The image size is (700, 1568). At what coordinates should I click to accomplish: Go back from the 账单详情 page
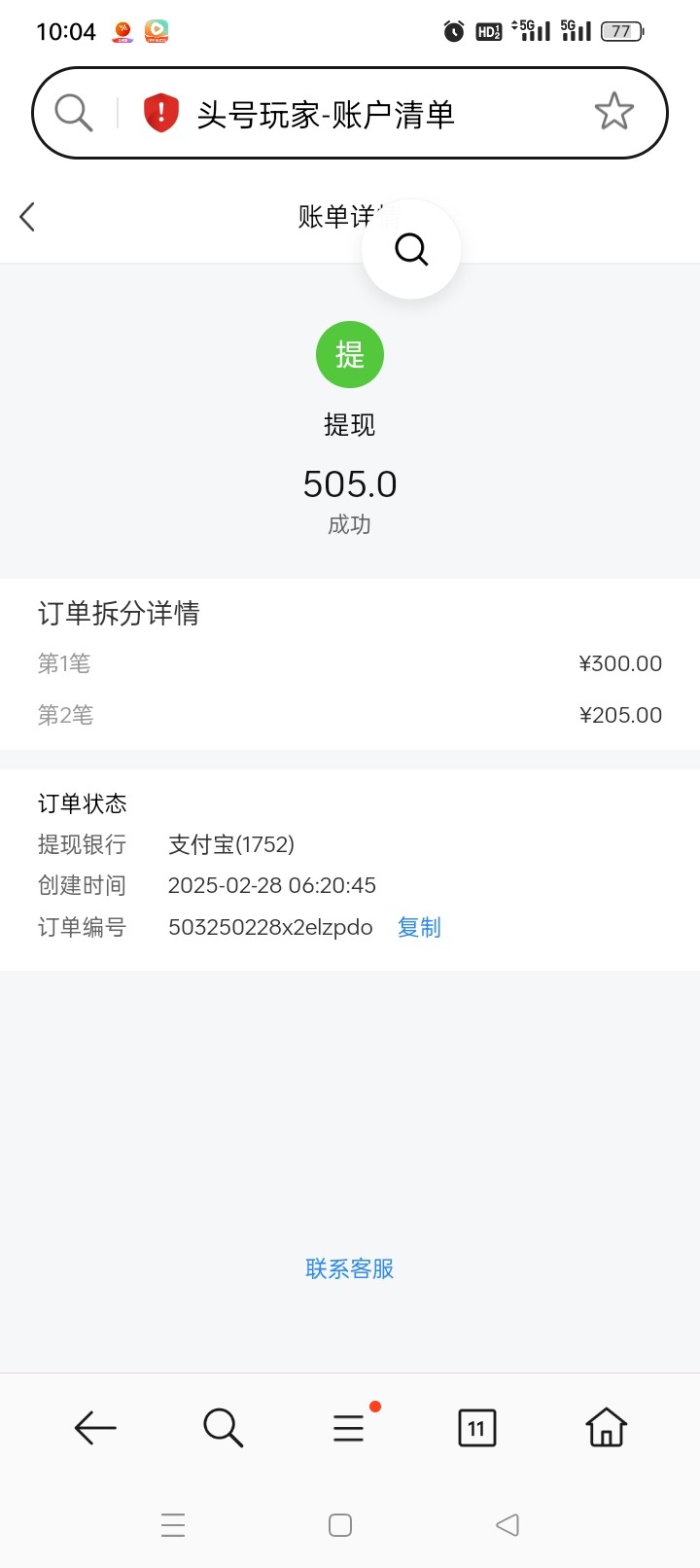[x=27, y=217]
